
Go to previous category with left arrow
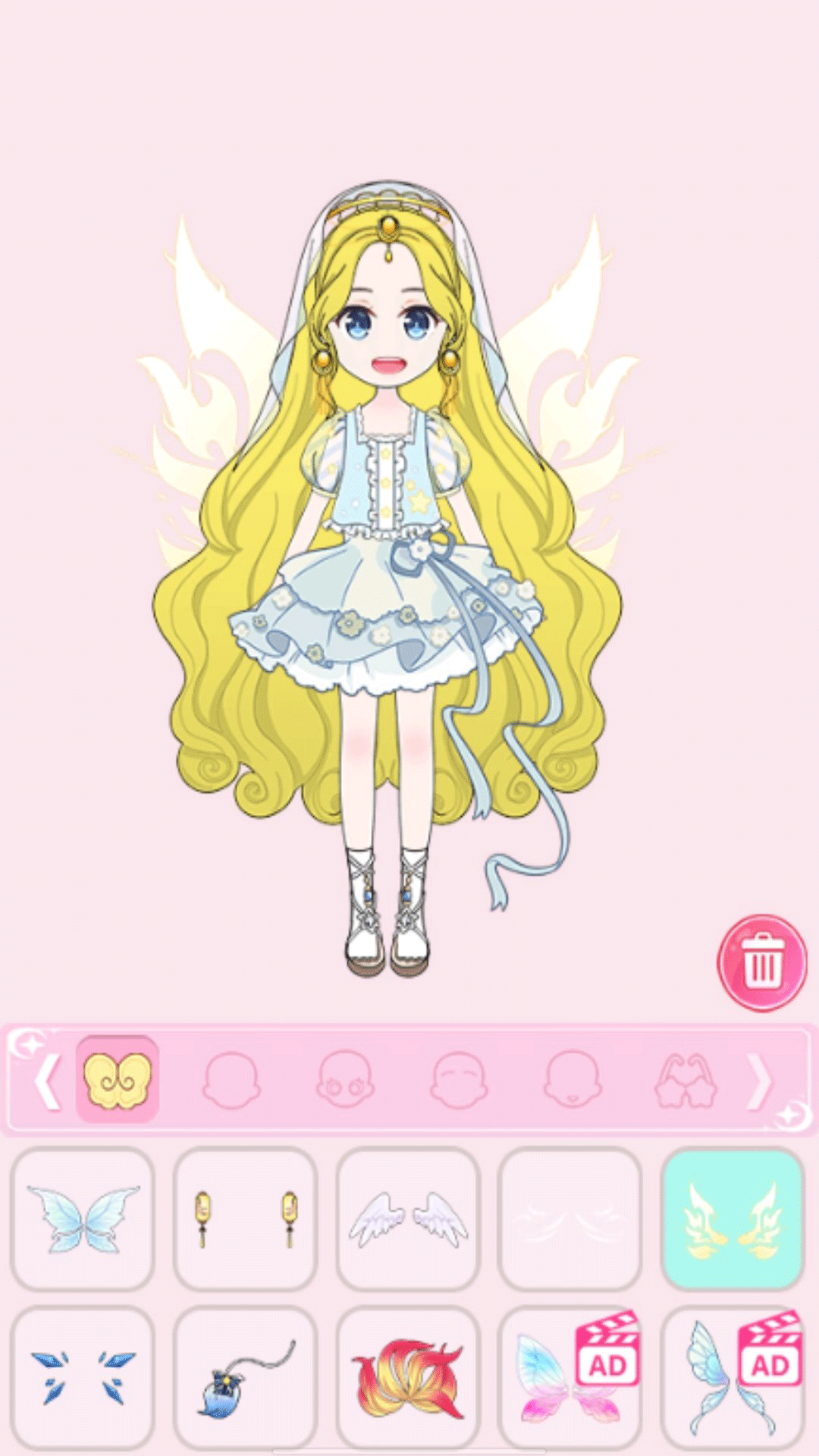[x=47, y=1080]
